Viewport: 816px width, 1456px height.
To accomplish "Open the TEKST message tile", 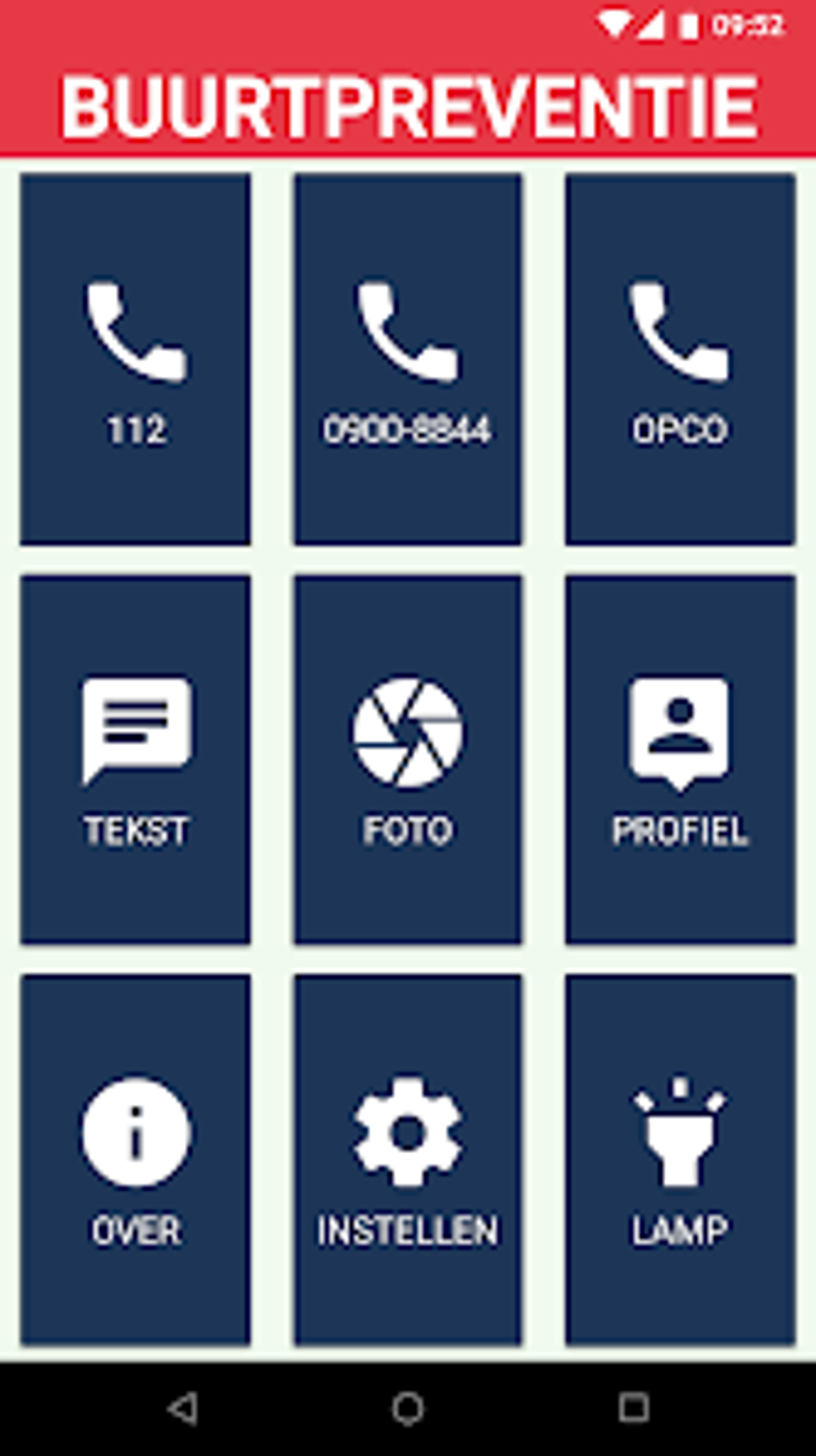I will point(135,760).
